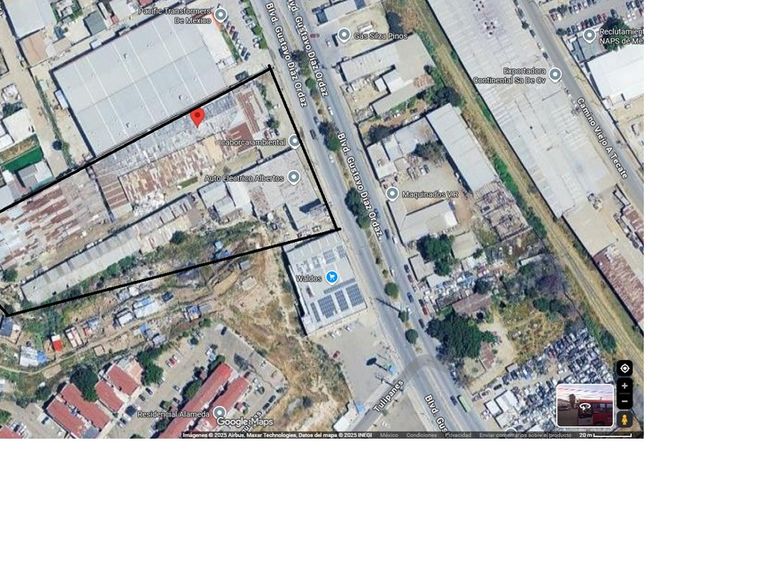768x576 pixels.
Task: Open Caborca ambiental place marker
Action: (x=294, y=142)
